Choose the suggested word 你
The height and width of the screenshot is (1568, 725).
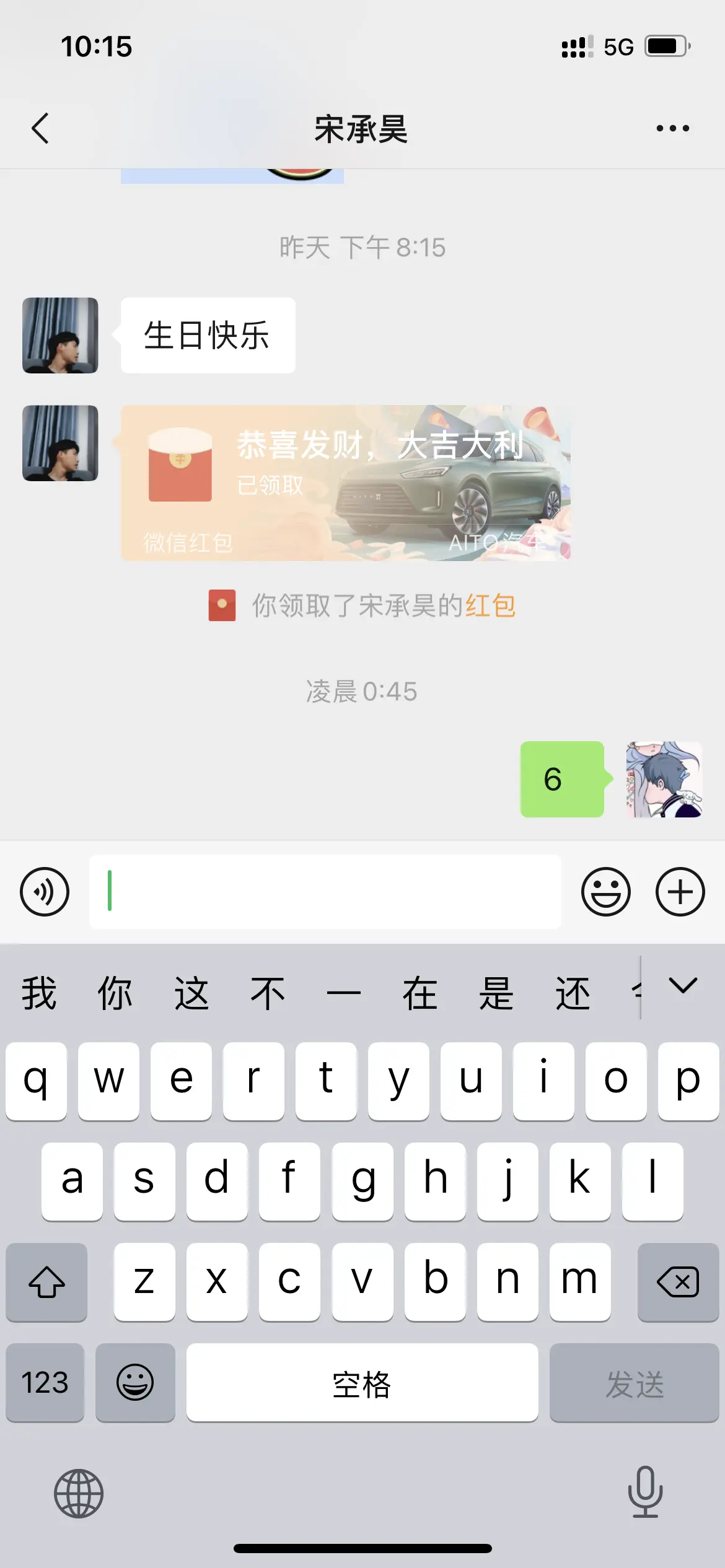point(115,993)
